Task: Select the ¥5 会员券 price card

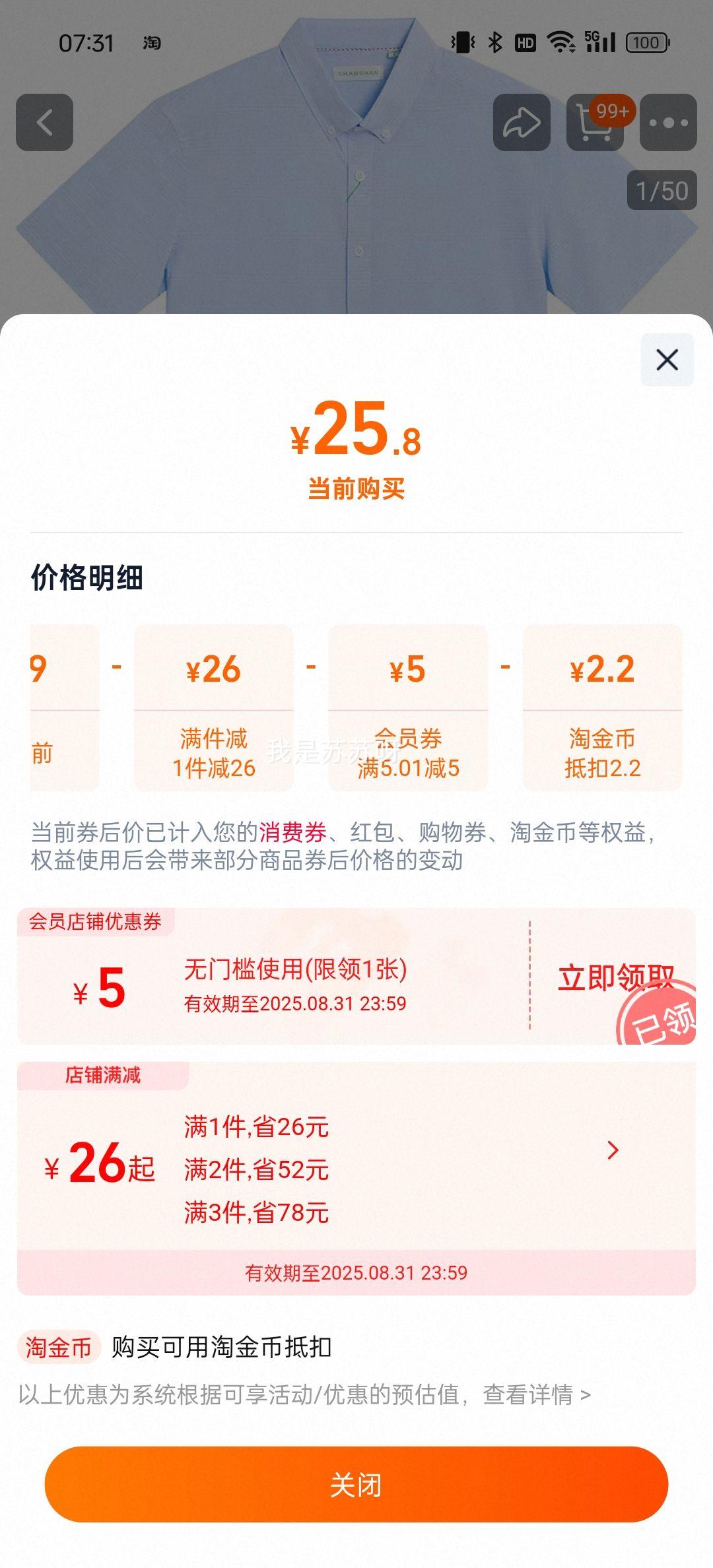Action: [407, 709]
